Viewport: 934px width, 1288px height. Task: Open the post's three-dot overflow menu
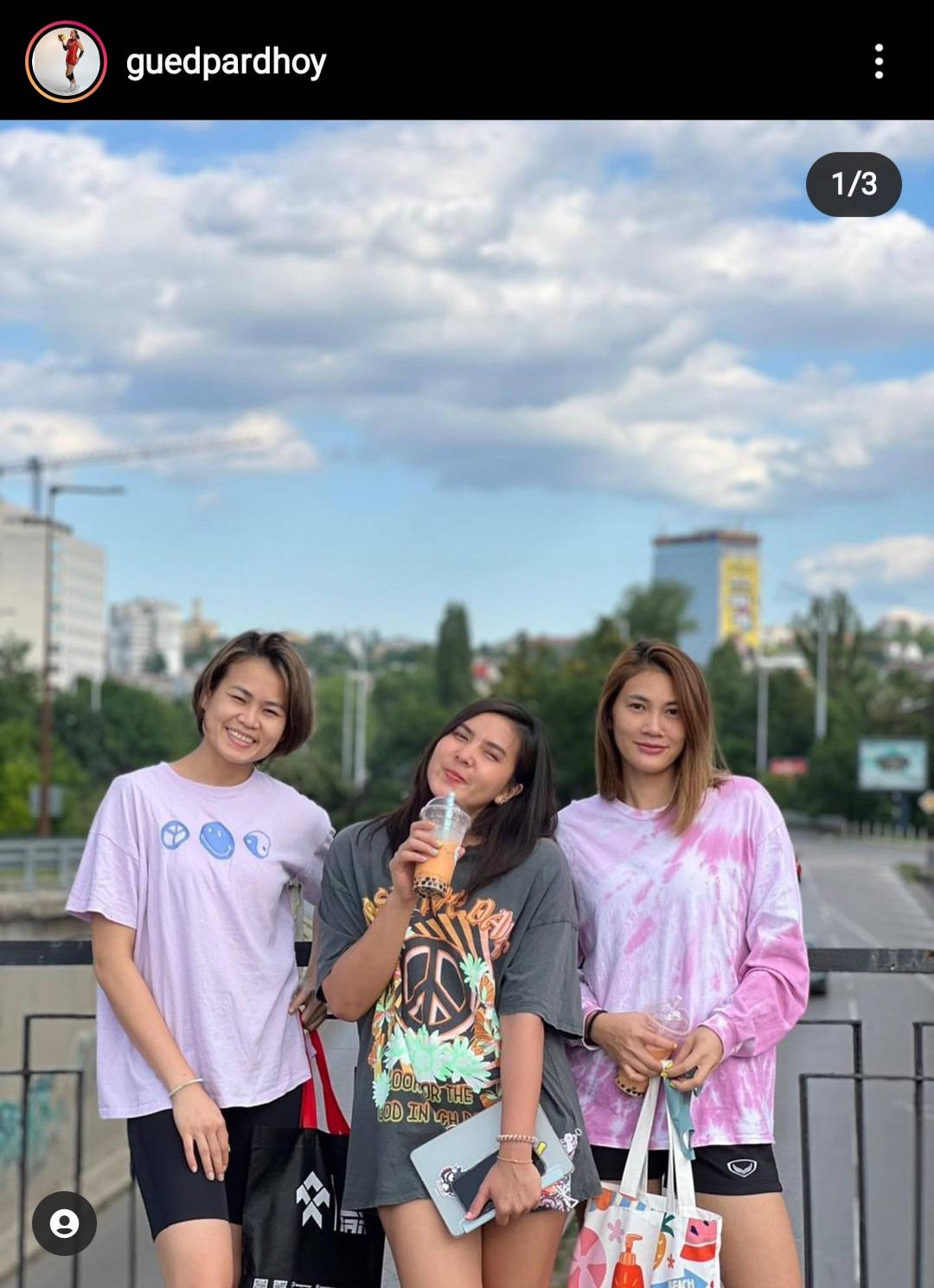pyautogui.click(x=879, y=61)
